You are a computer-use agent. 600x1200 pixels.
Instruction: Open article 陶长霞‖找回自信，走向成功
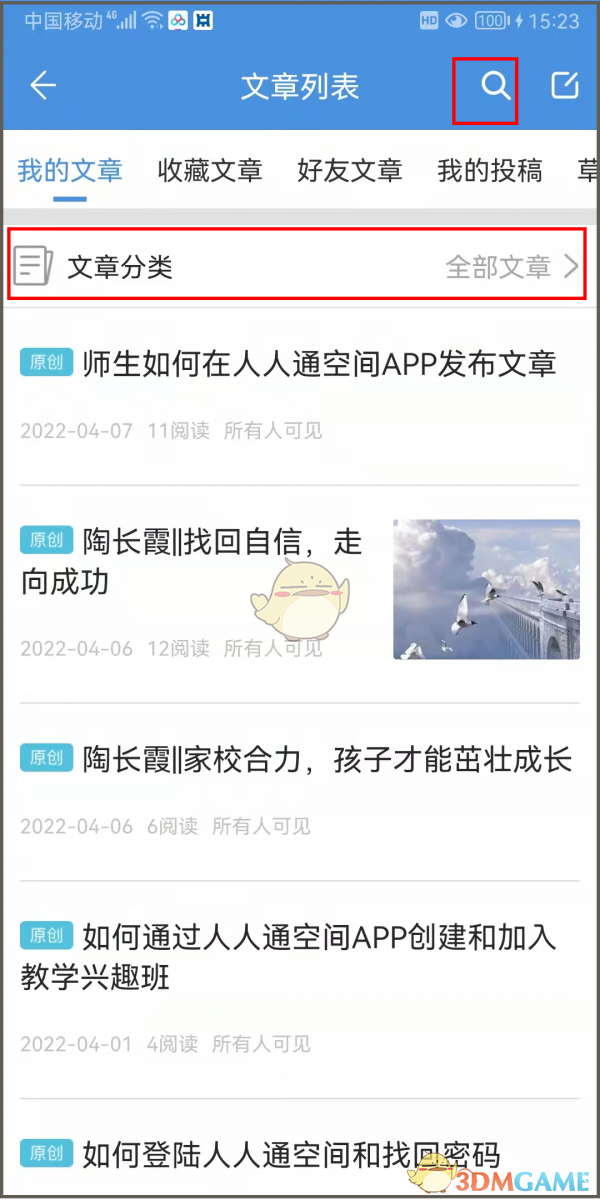(191, 562)
